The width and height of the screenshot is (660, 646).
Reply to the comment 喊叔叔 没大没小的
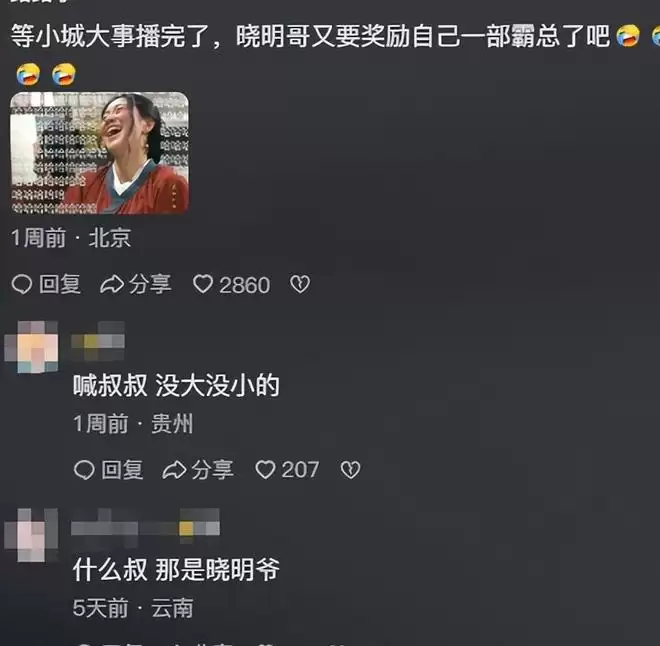(108, 469)
